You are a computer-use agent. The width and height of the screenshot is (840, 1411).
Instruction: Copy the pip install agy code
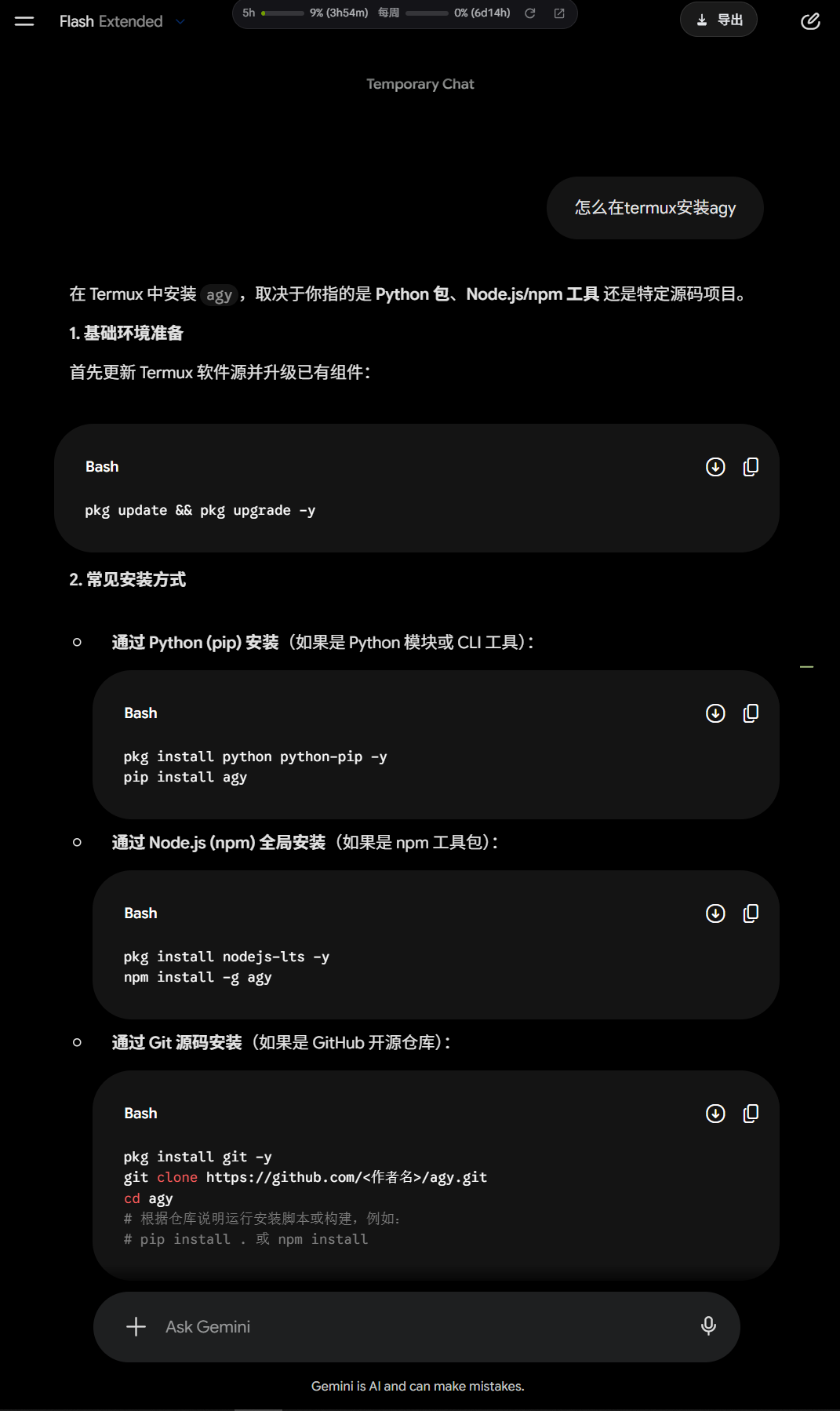point(751,713)
